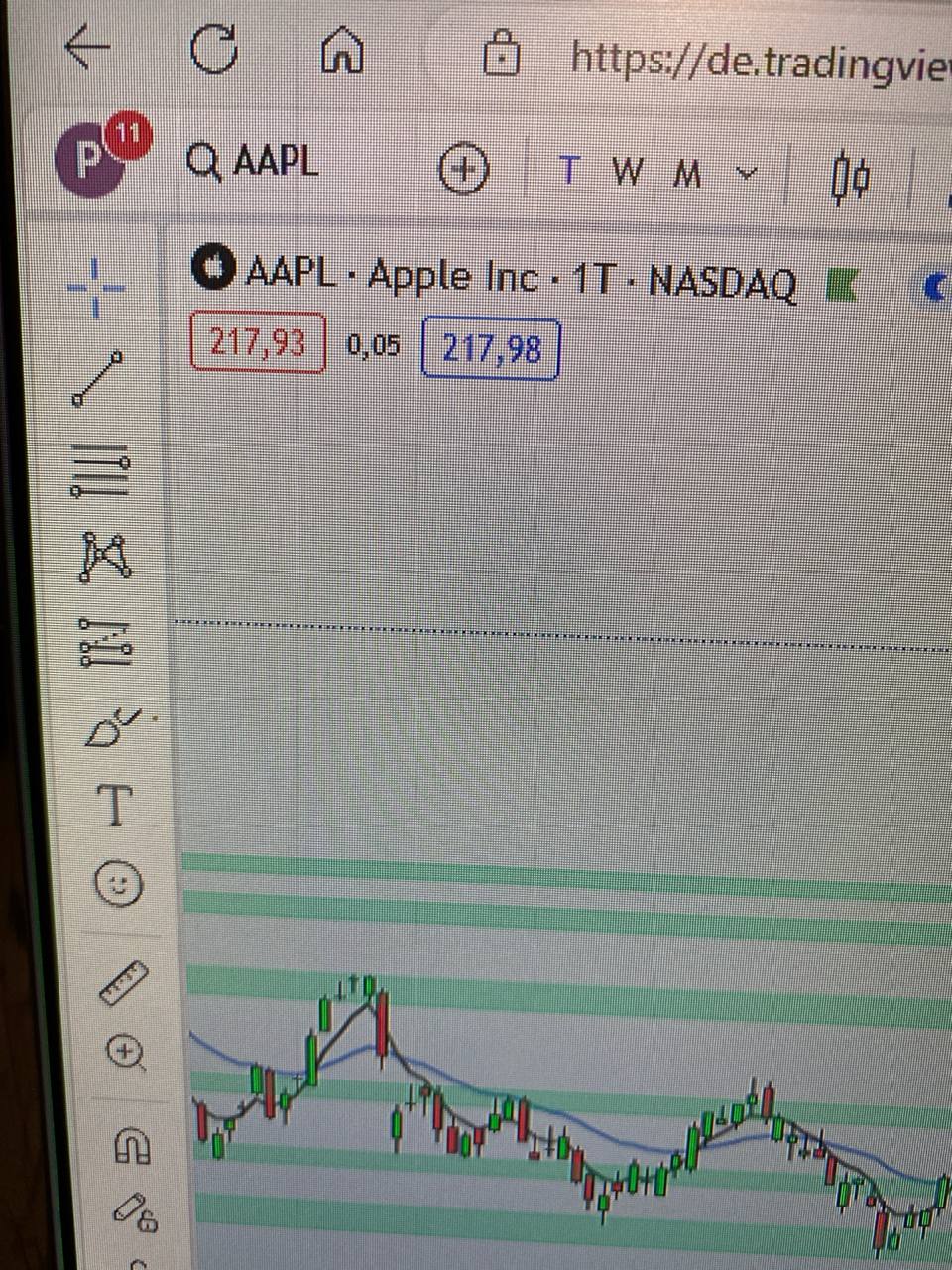This screenshot has width=952, height=1270.
Task: Open the user profile menu avatar
Action: pos(91,159)
